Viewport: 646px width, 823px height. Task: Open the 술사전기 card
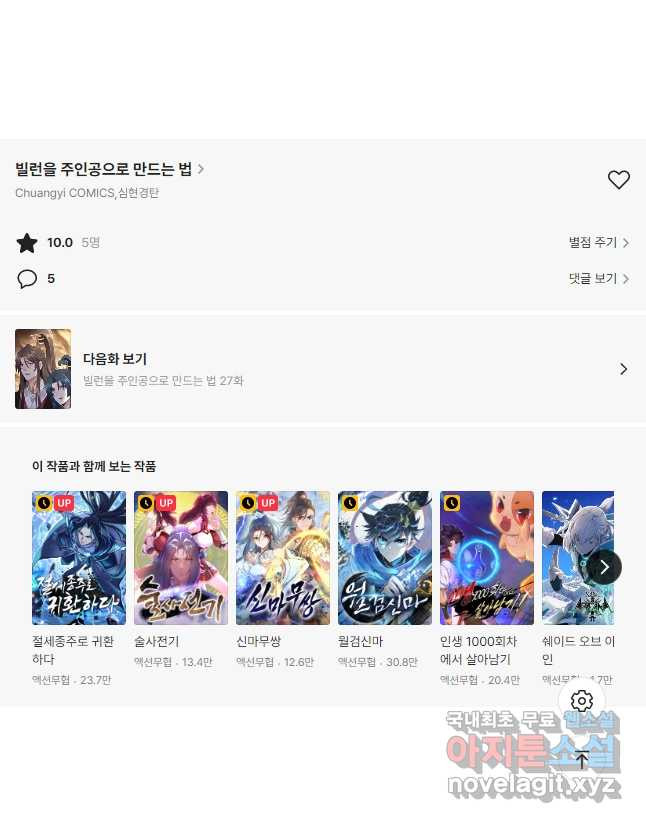[181, 558]
